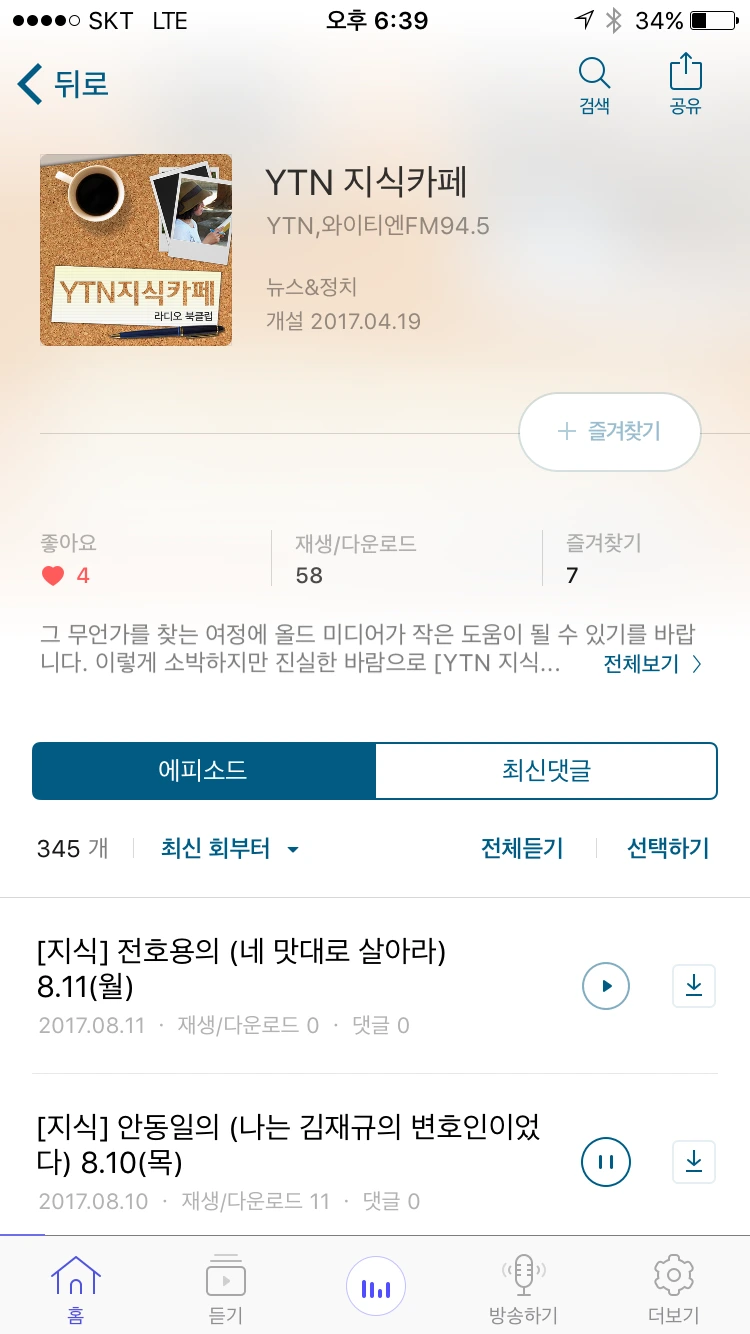The image size is (750, 1334).
Task: Switch to the 최신댓글 tab
Action: [x=546, y=771]
